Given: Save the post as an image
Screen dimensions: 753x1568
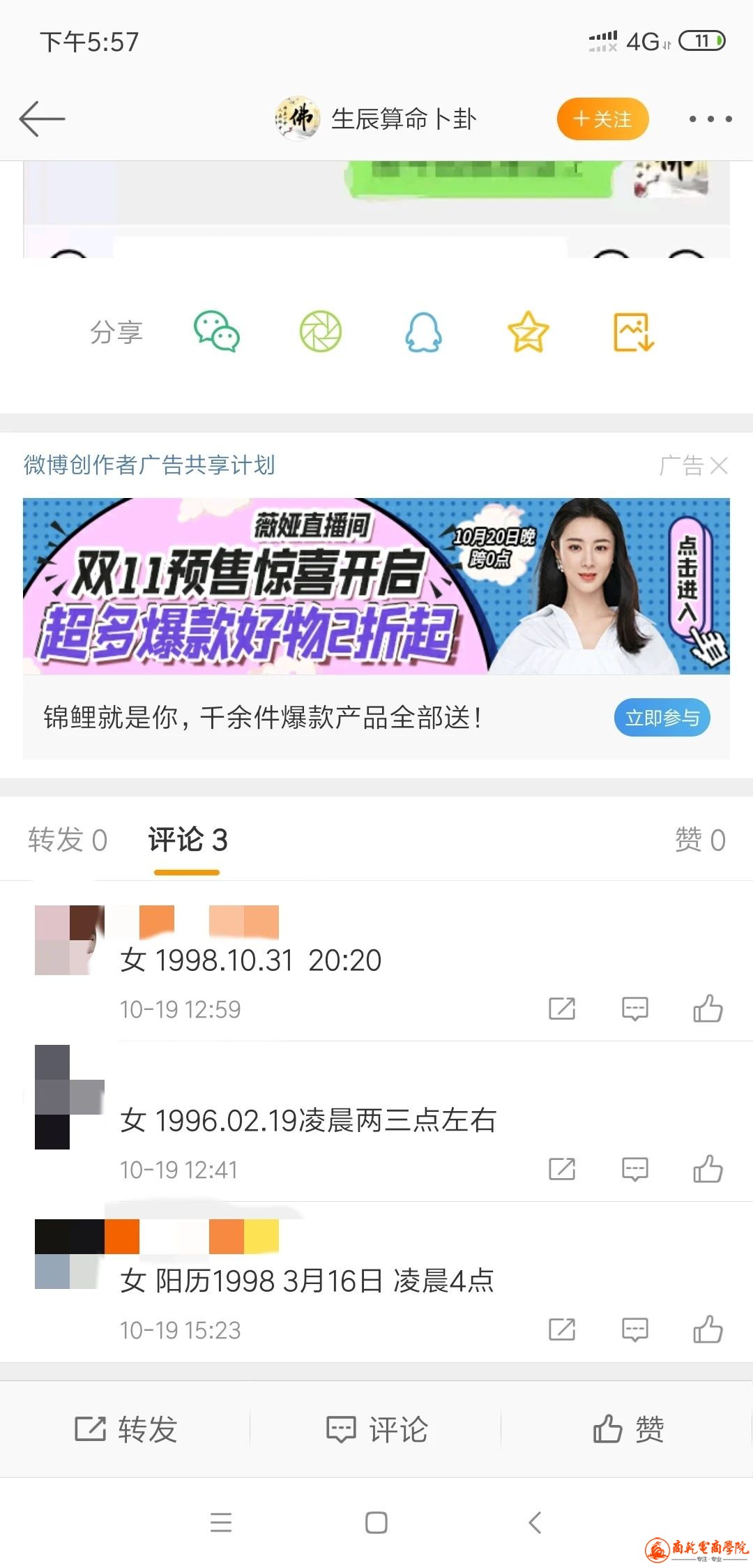Looking at the screenshot, I should [x=633, y=332].
